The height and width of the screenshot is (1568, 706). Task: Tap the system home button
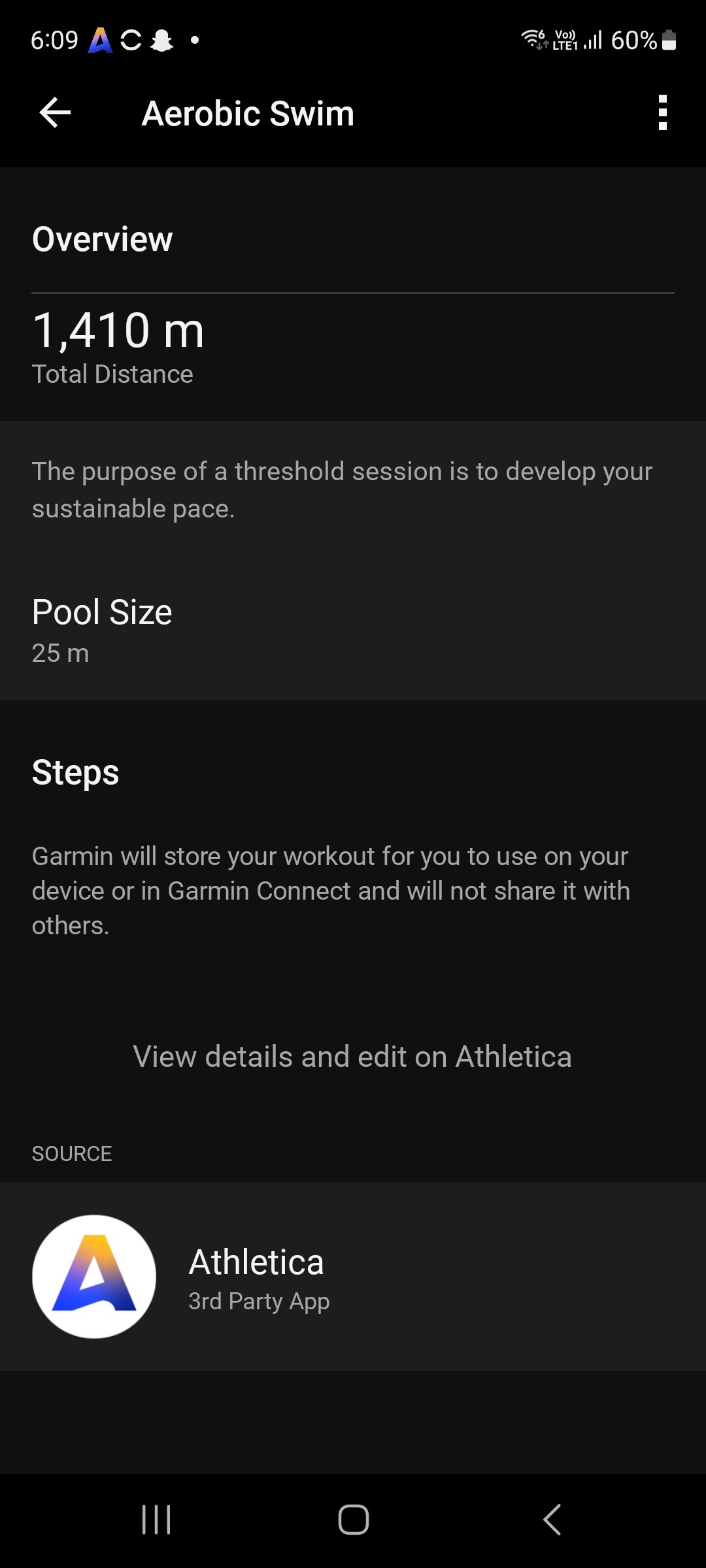pos(353,1519)
